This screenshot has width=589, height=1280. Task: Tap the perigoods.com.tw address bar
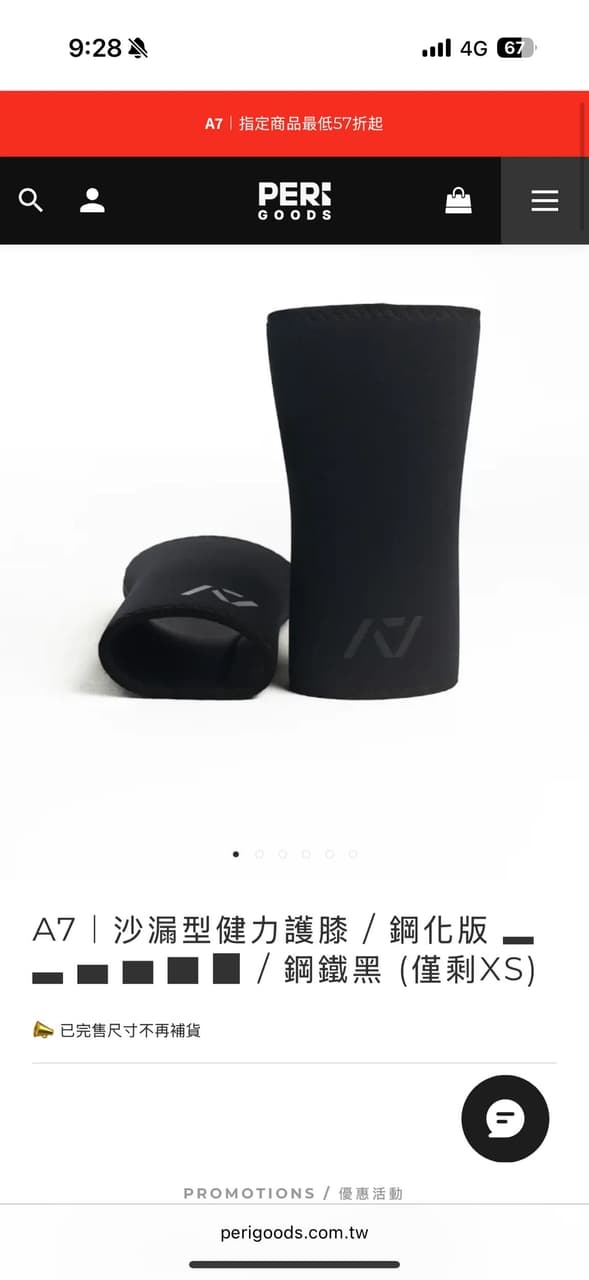tap(294, 1232)
